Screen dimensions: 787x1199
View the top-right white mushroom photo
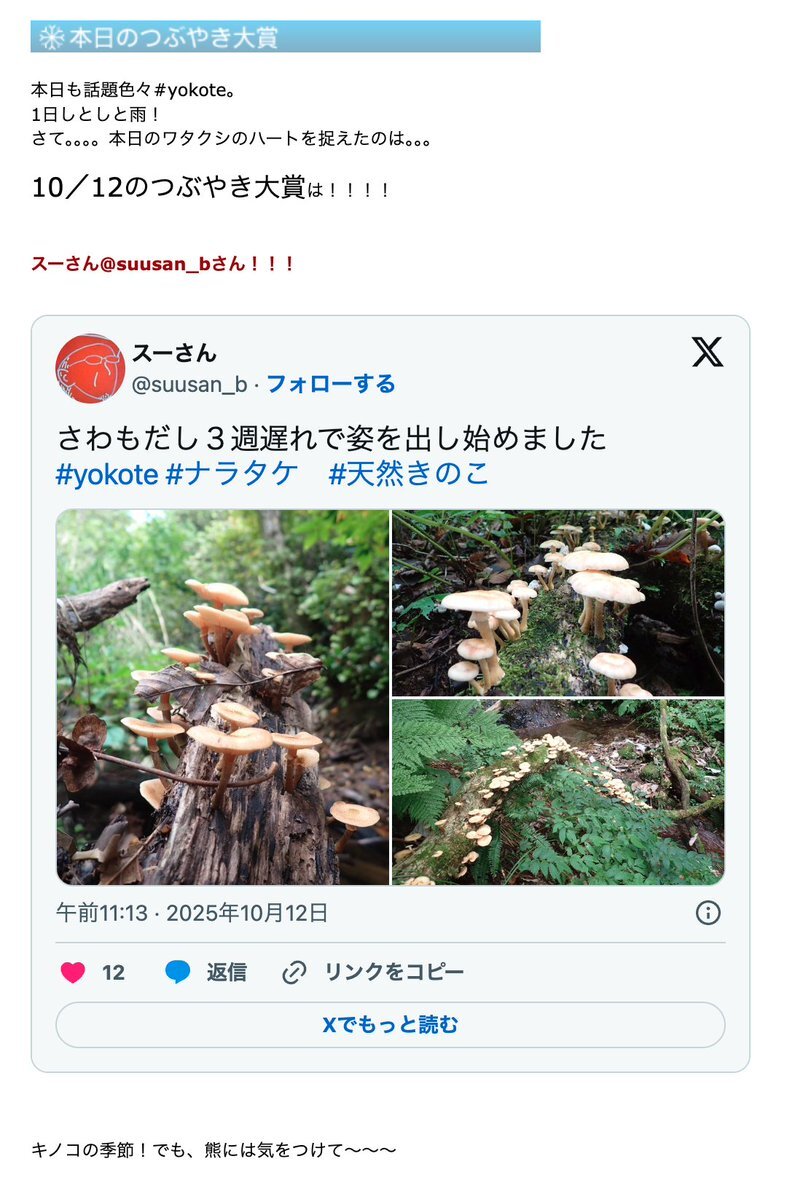coord(558,602)
